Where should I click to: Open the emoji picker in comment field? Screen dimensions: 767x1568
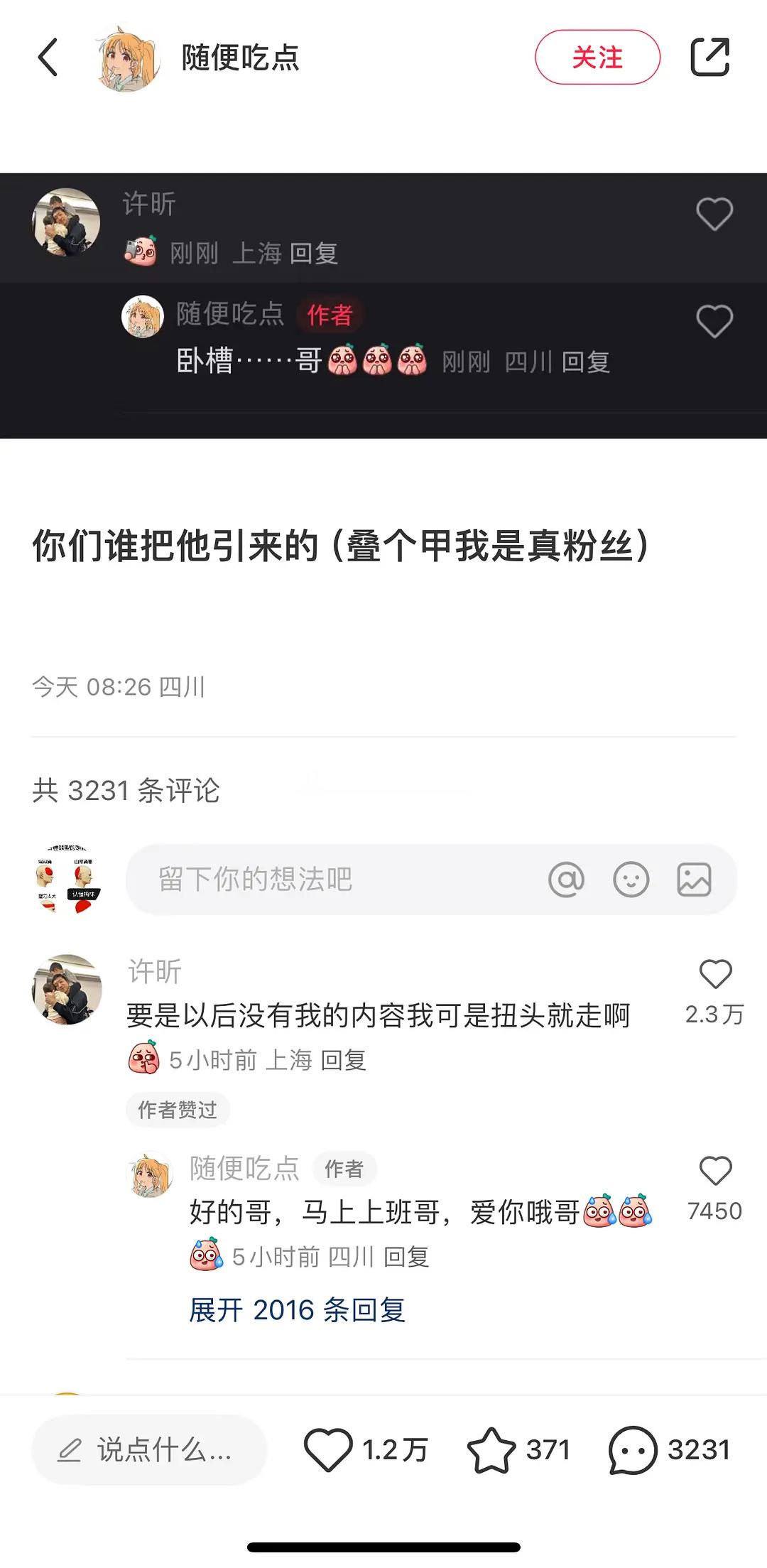630,879
